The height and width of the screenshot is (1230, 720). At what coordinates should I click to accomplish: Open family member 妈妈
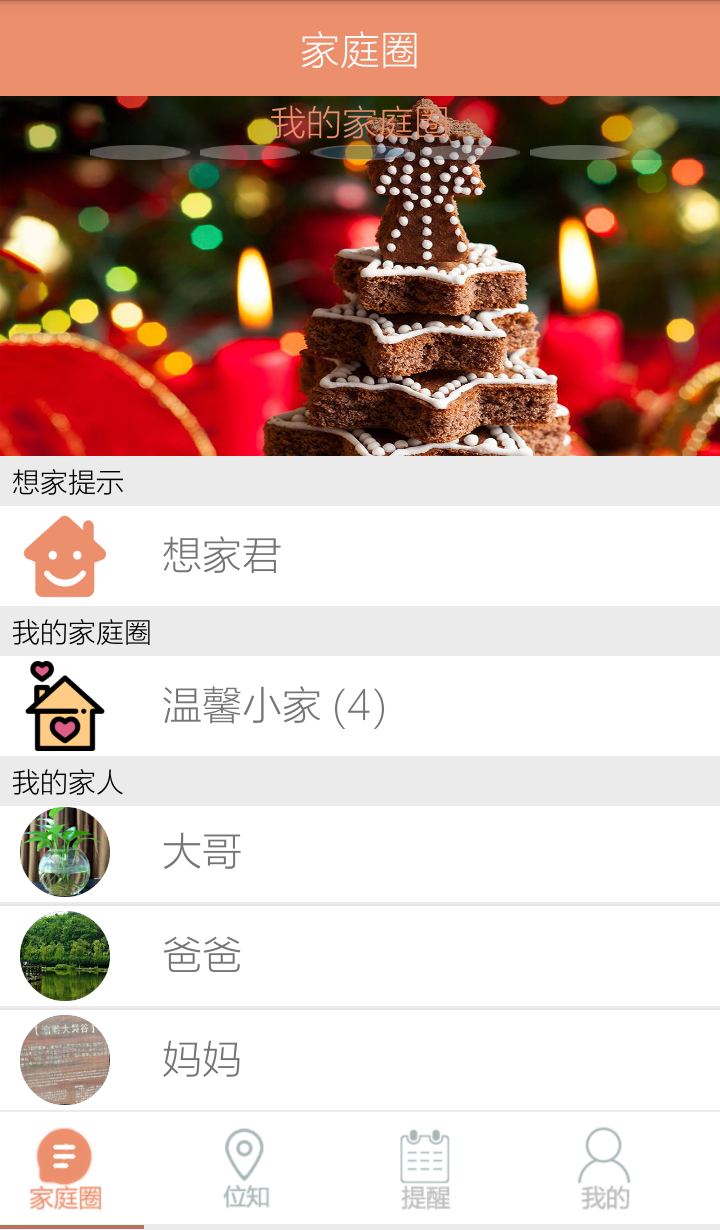(x=360, y=1059)
